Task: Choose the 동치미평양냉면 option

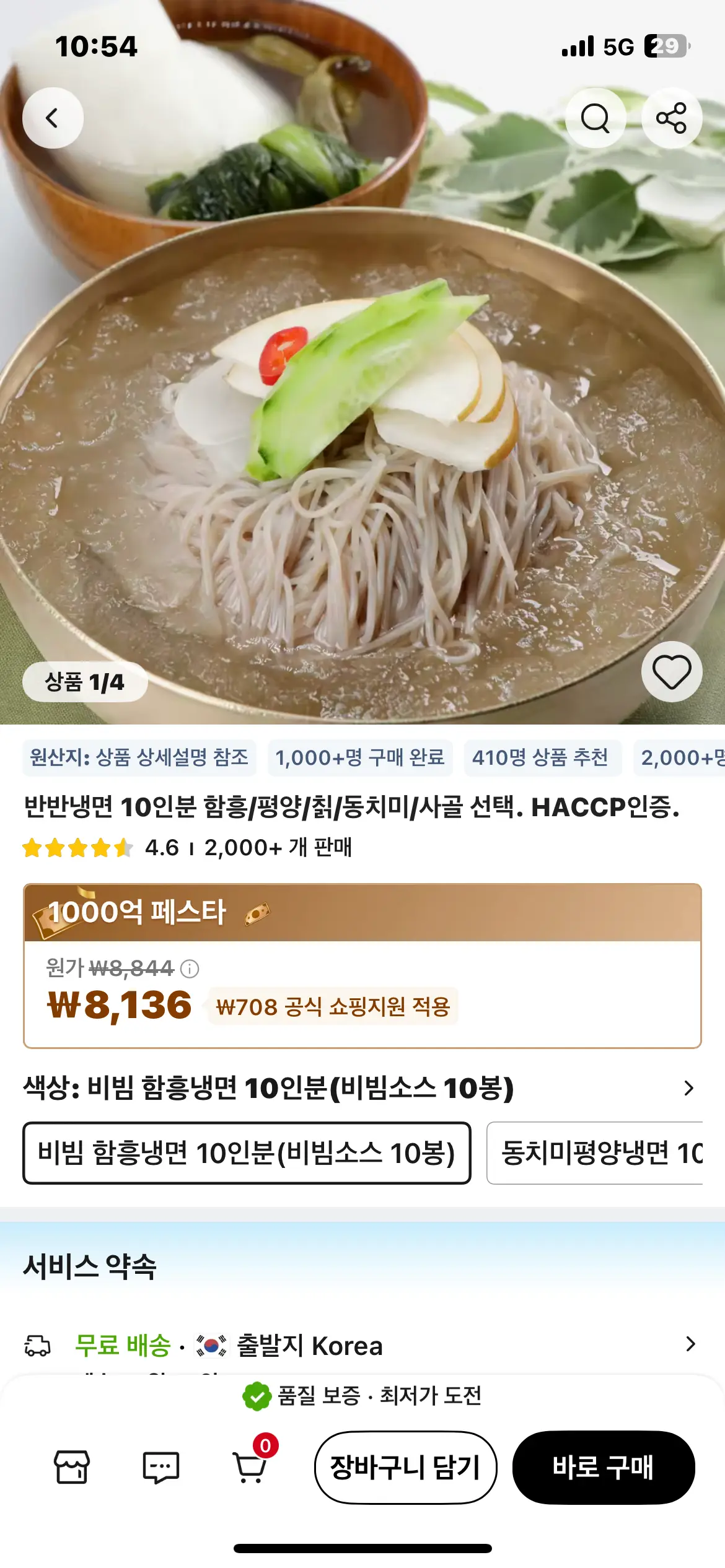Action: [x=595, y=1153]
